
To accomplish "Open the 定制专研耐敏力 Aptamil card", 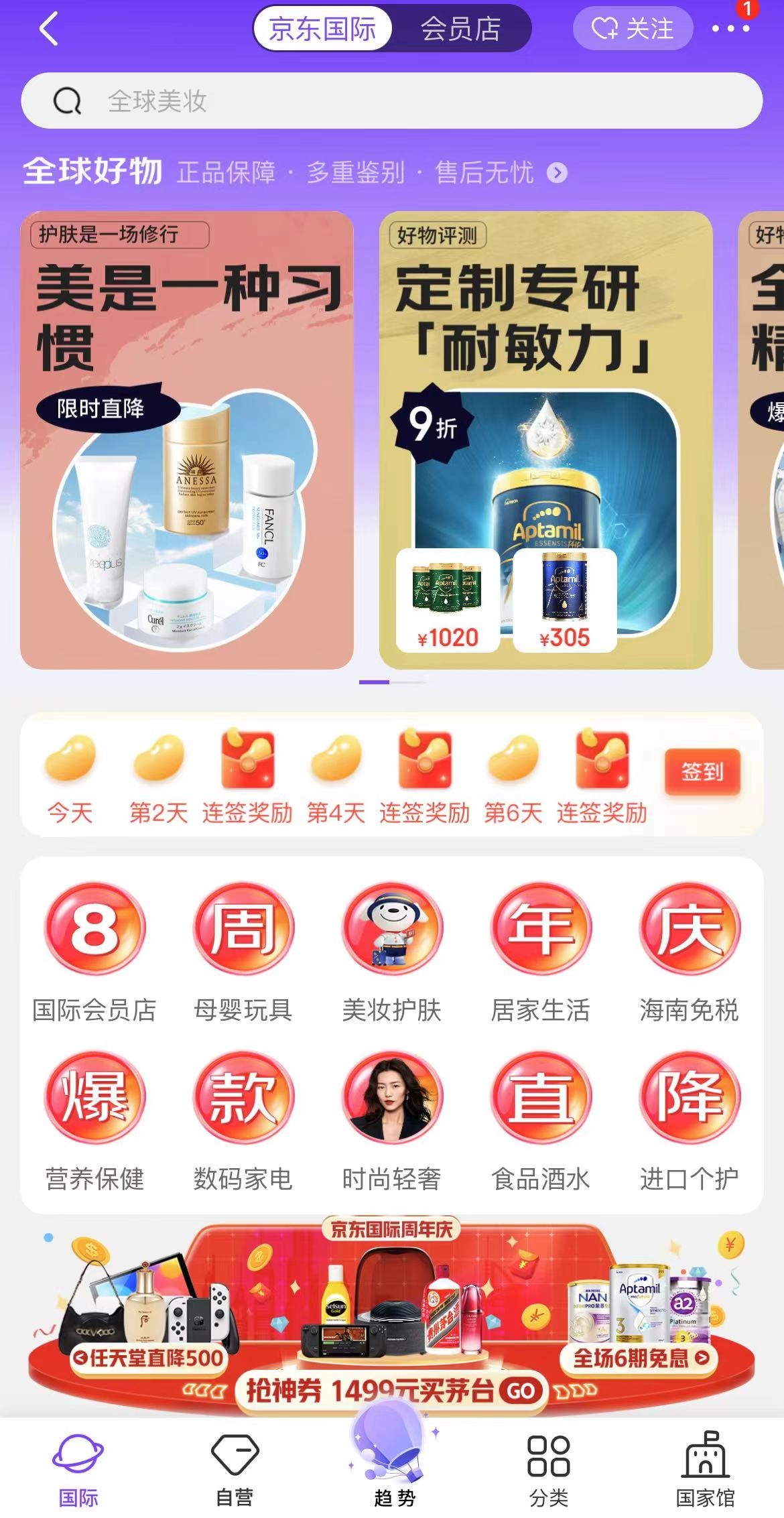I will pyautogui.click(x=545, y=440).
